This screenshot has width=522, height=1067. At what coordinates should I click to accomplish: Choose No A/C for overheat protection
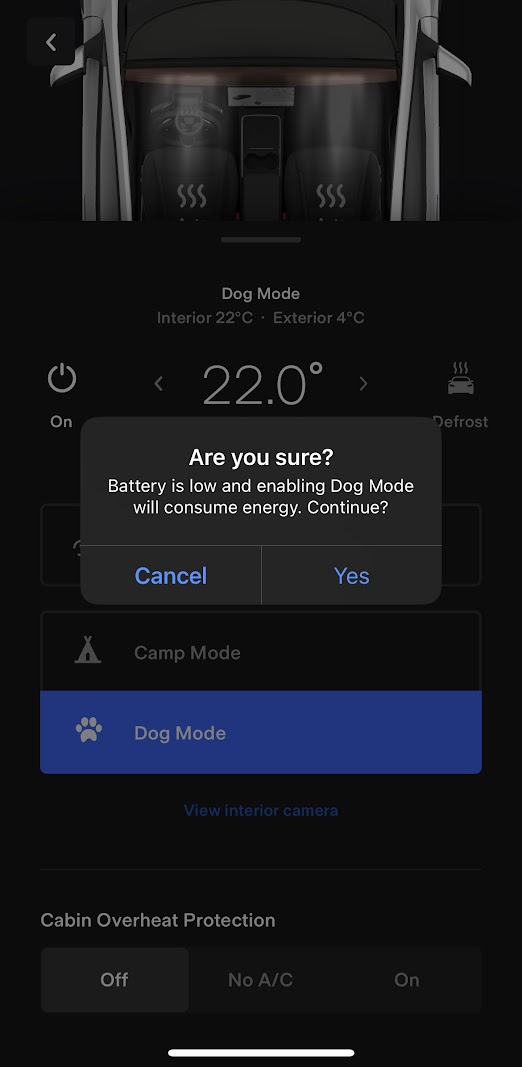(x=261, y=980)
